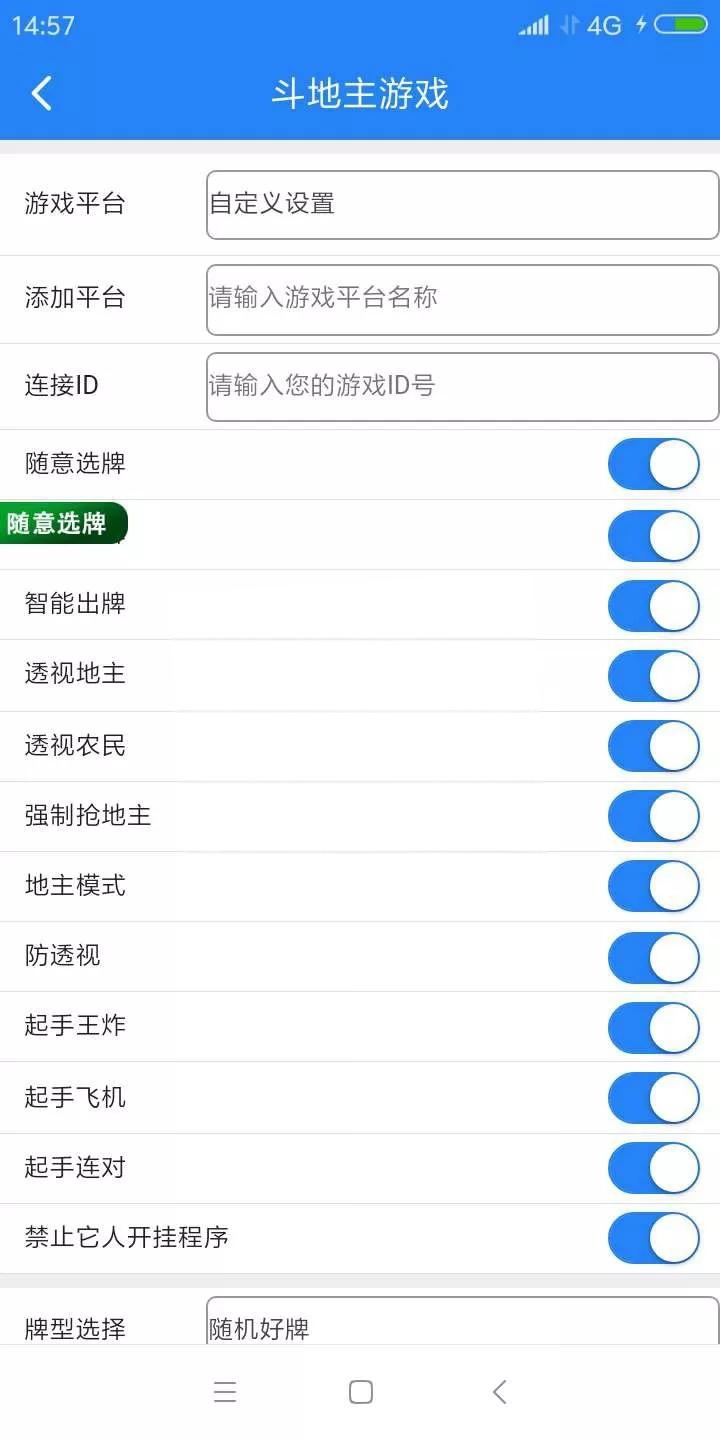Image resolution: width=720 pixels, height=1440 pixels.
Task: Disable the 随意选牌 switch
Action: point(653,464)
